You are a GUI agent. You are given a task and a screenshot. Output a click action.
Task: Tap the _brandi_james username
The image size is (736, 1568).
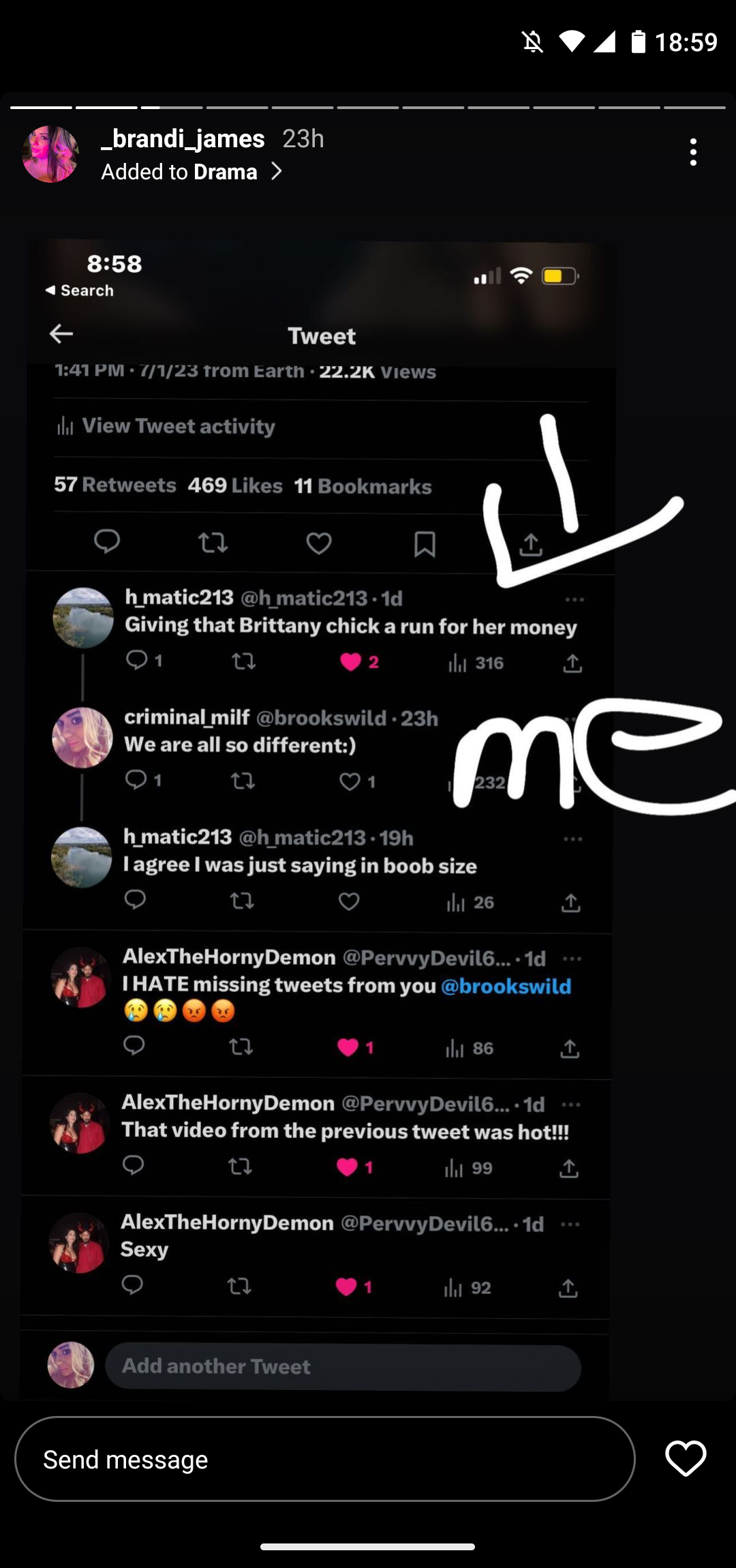[x=183, y=139]
